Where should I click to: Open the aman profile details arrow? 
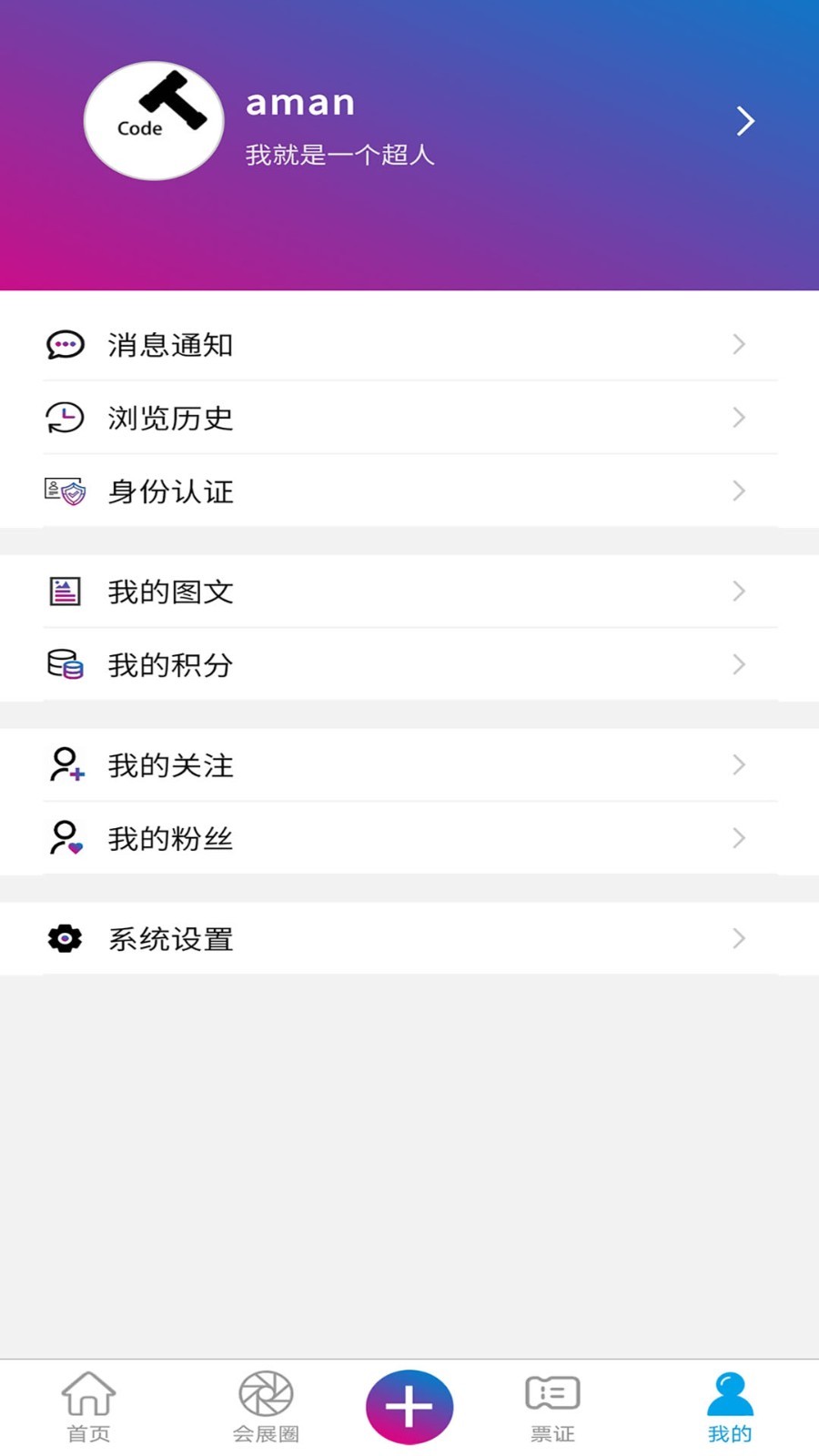(745, 121)
